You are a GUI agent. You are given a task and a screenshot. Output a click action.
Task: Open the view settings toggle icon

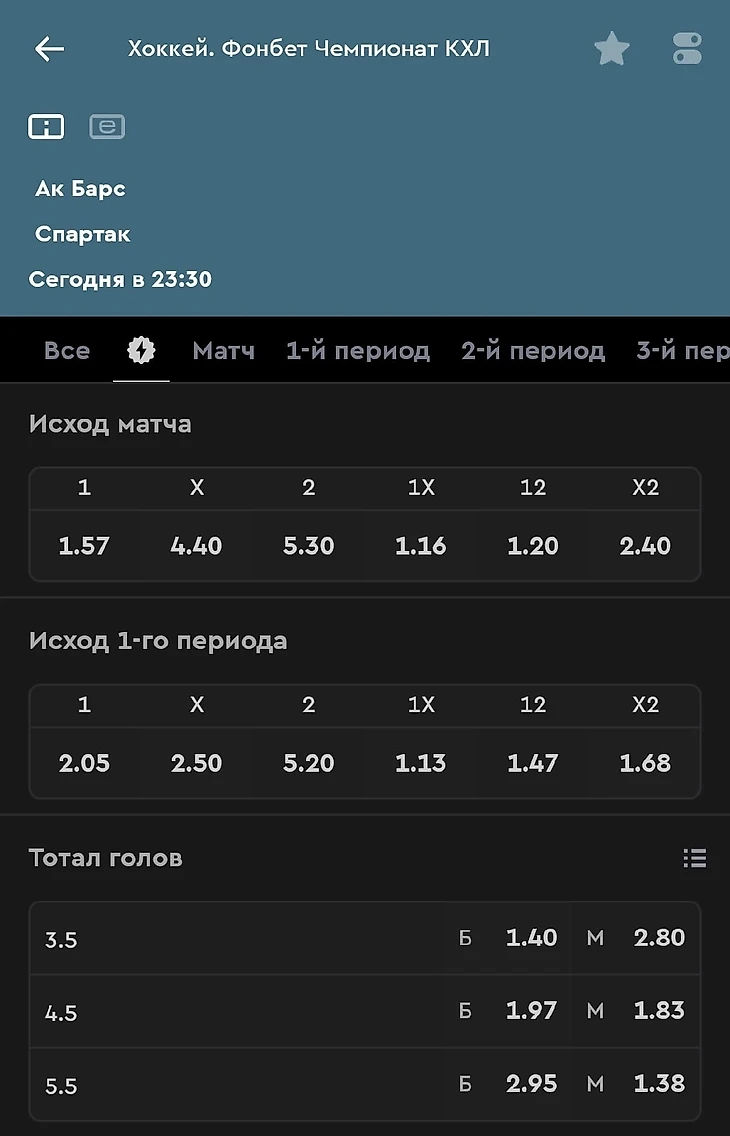(x=687, y=49)
